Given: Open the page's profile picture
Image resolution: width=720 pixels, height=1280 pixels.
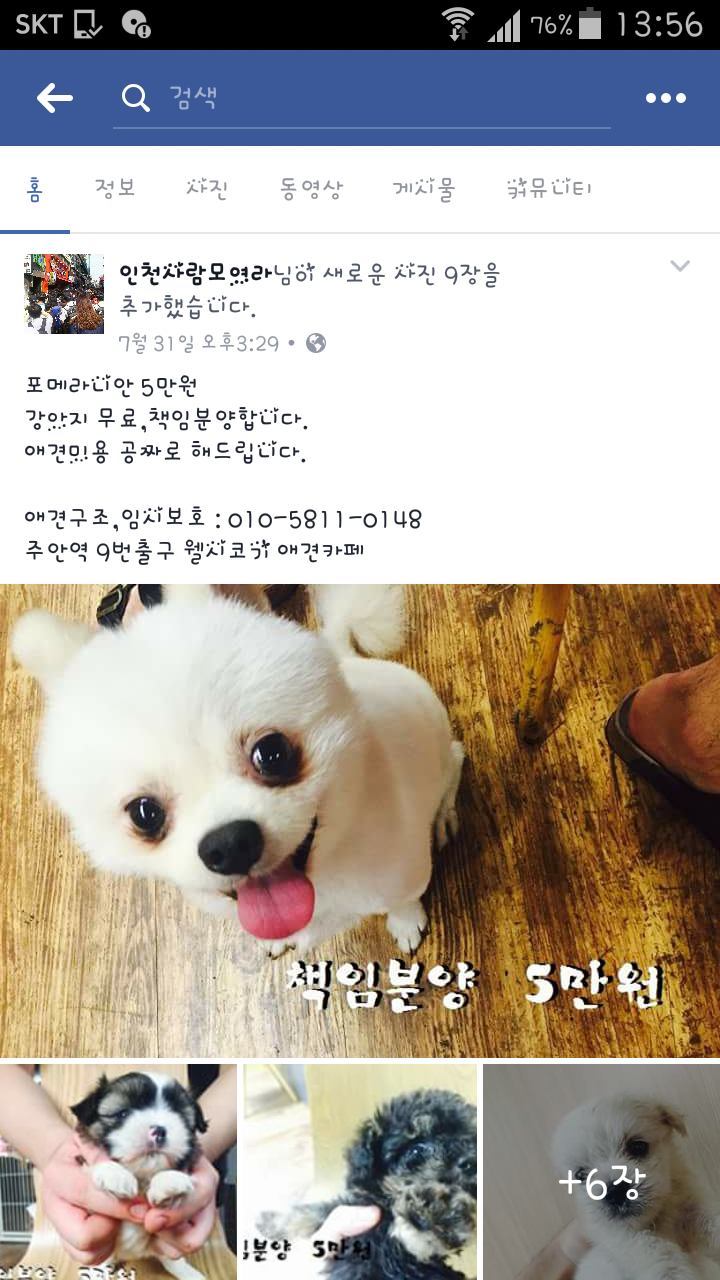Looking at the screenshot, I should [64, 293].
